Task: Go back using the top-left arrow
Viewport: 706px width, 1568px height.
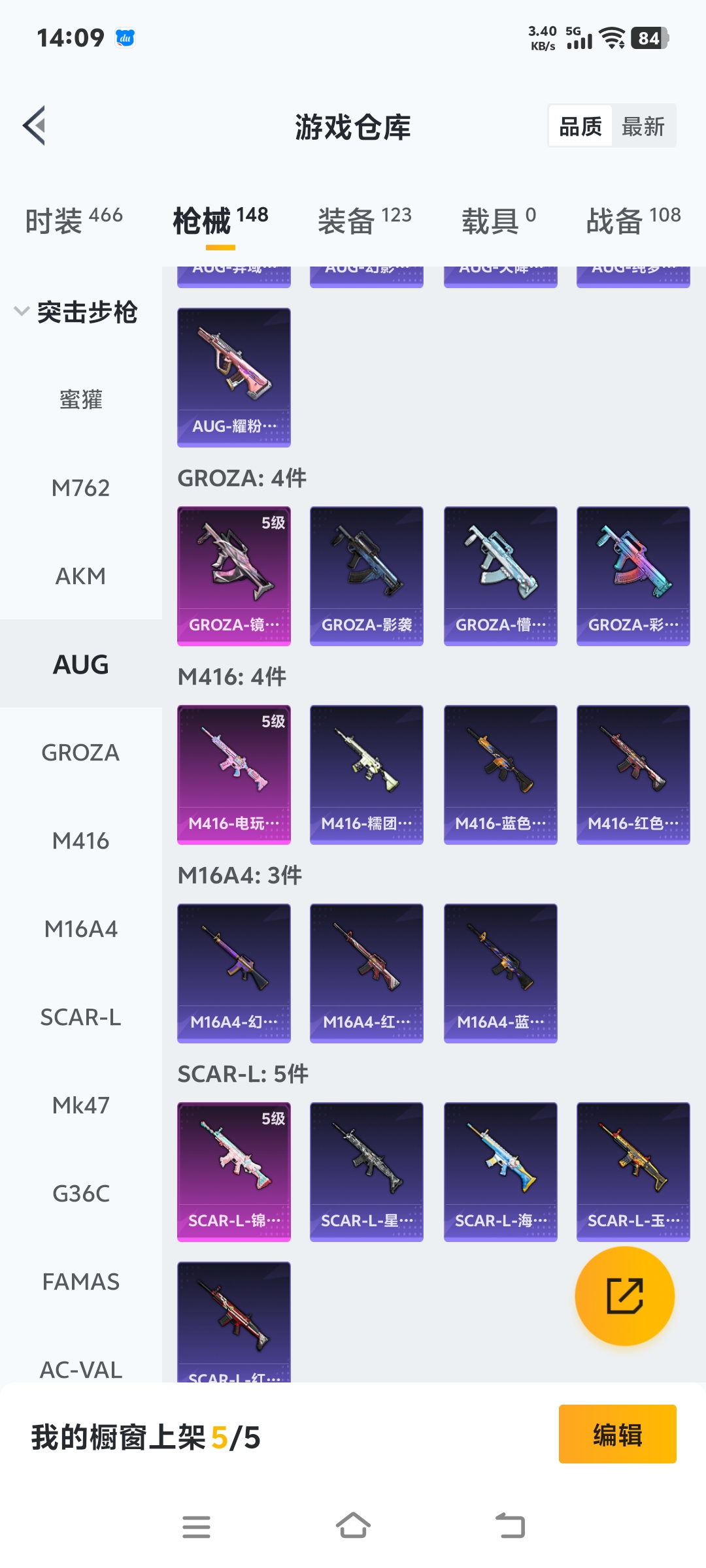Action: (35, 125)
